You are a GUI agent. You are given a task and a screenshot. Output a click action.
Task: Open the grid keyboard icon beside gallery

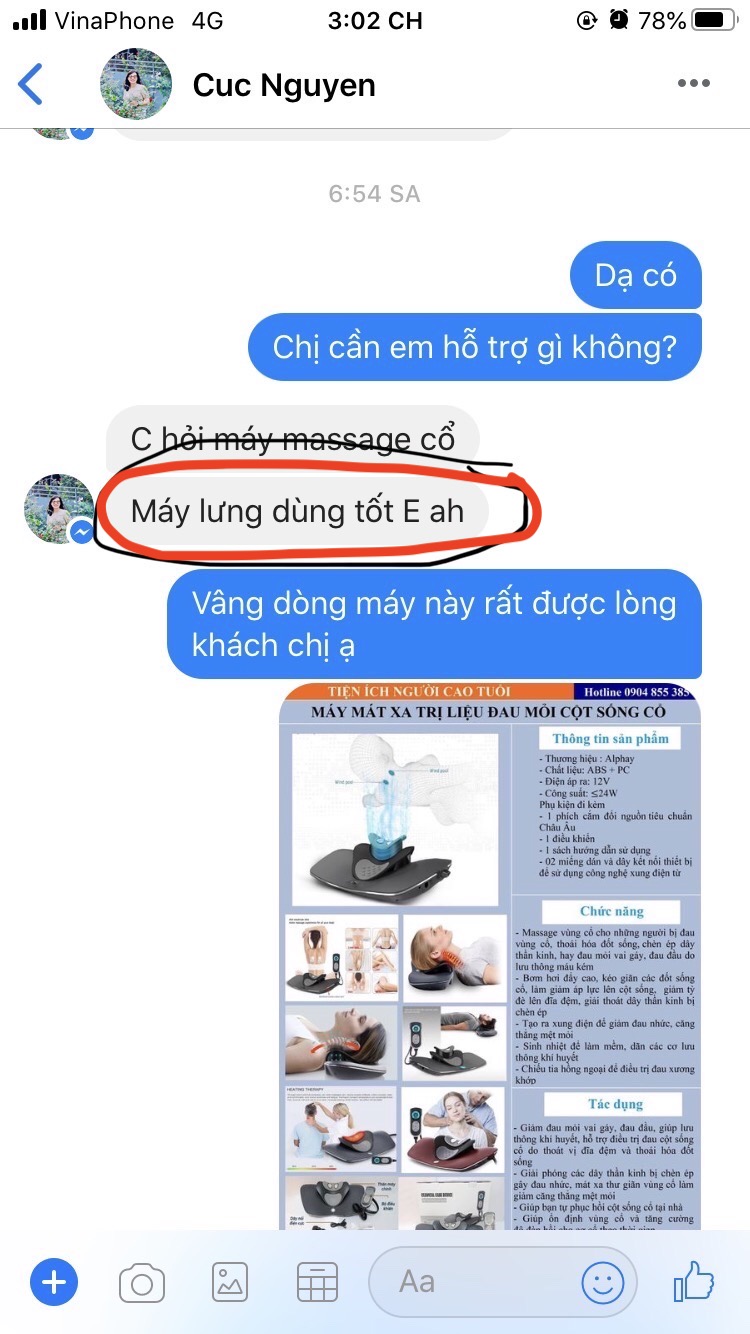tap(317, 1282)
